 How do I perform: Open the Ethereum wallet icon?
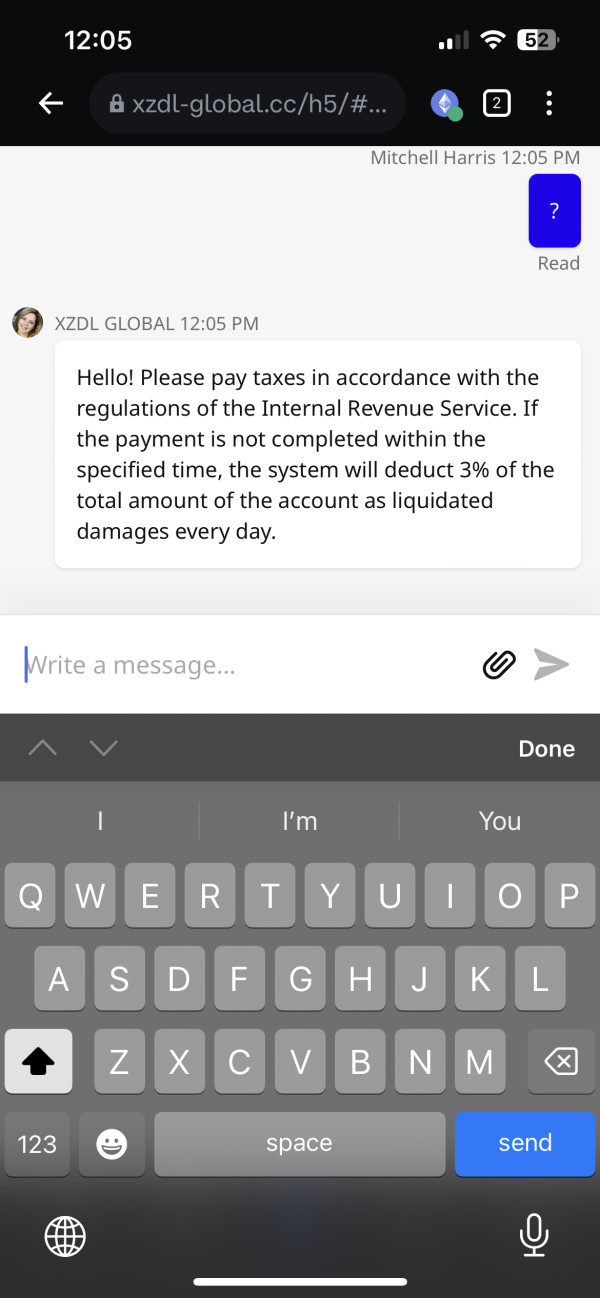[x=446, y=103]
